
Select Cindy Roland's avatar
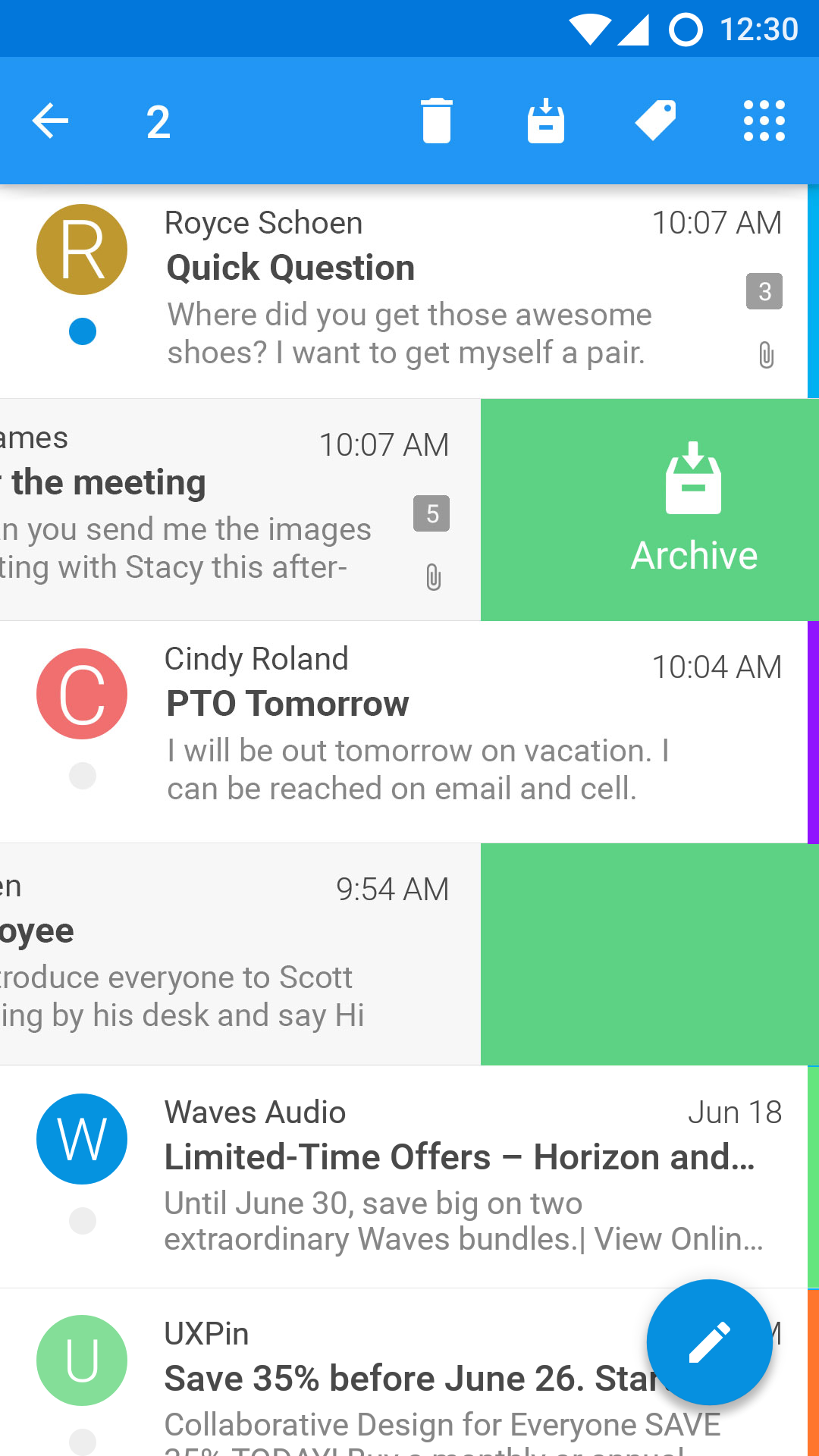pyautogui.click(x=82, y=694)
